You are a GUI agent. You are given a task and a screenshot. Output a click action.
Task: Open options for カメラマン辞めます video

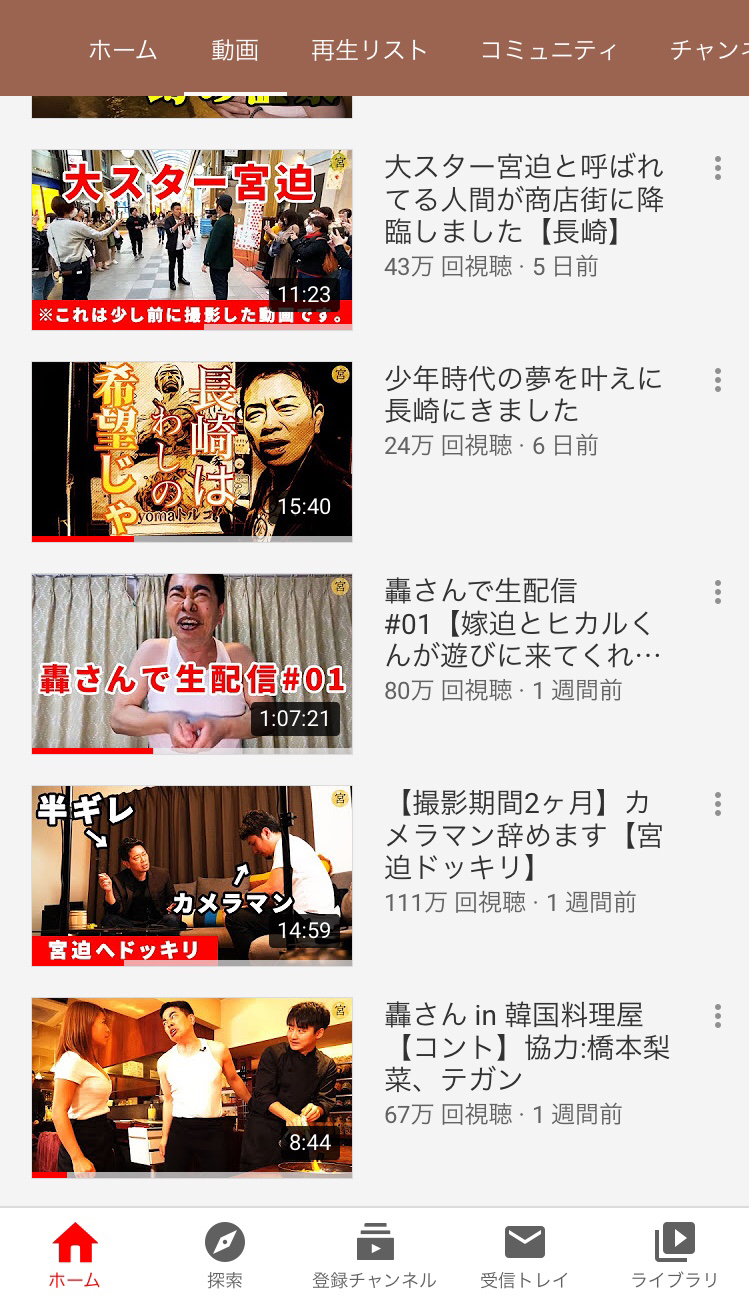pyautogui.click(x=717, y=804)
